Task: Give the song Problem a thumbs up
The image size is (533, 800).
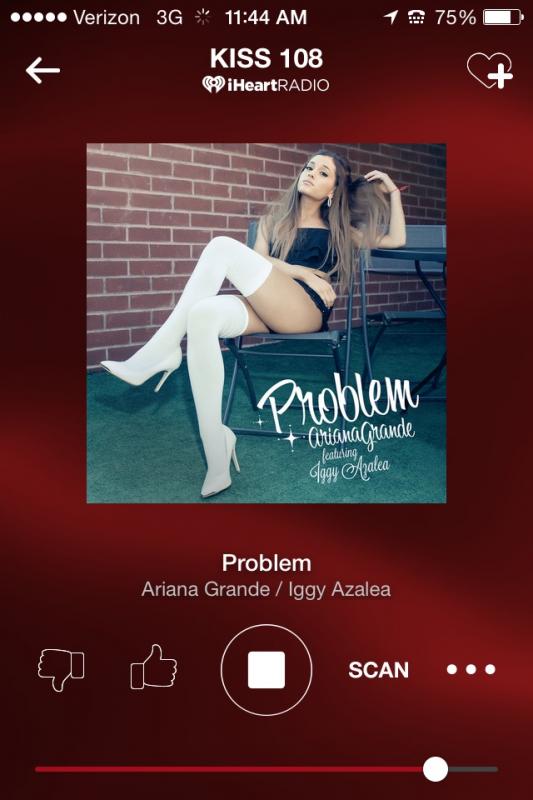Action: tap(154, 667)
